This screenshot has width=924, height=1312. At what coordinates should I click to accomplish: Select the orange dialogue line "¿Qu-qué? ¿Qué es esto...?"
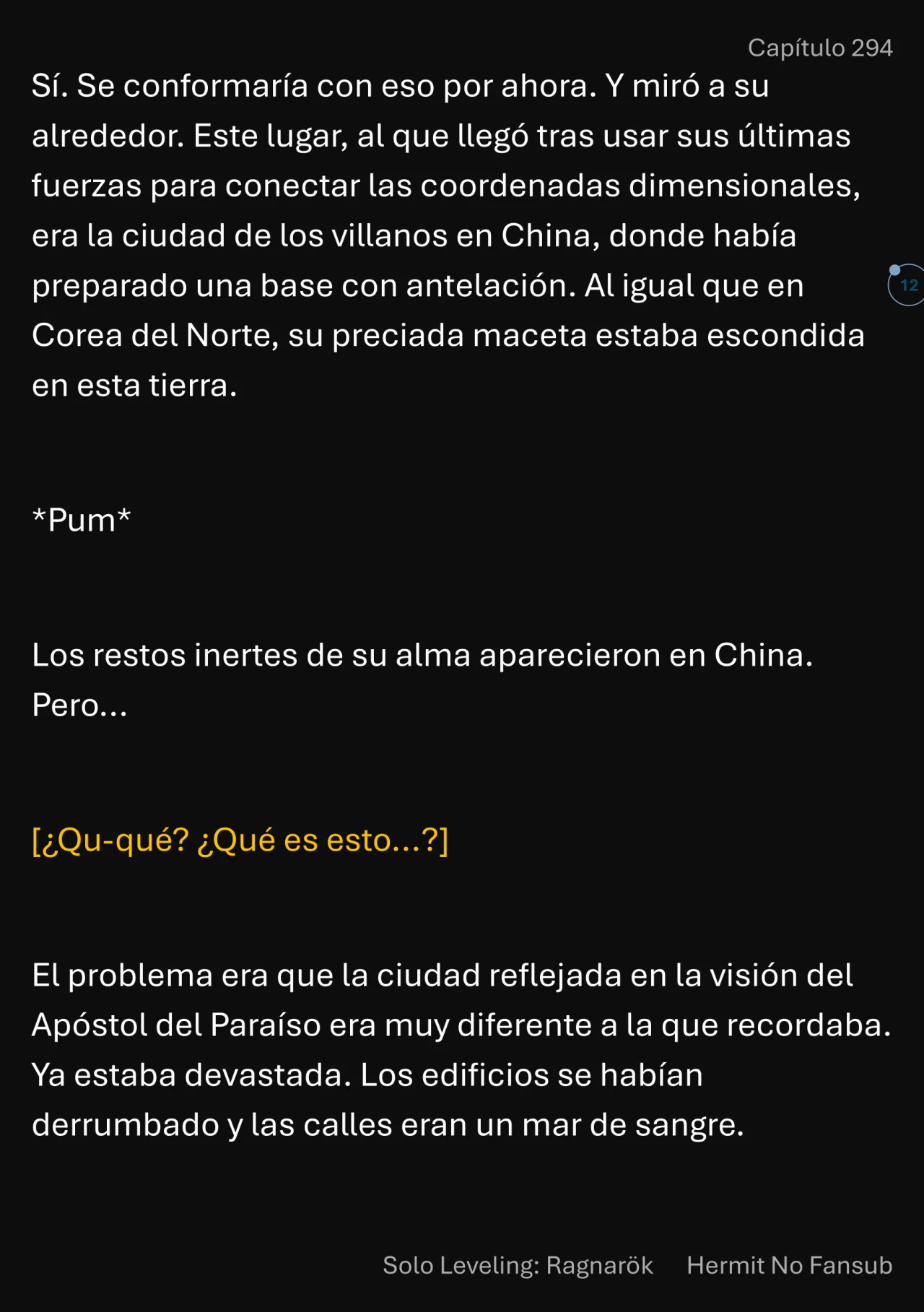(241, 840)
